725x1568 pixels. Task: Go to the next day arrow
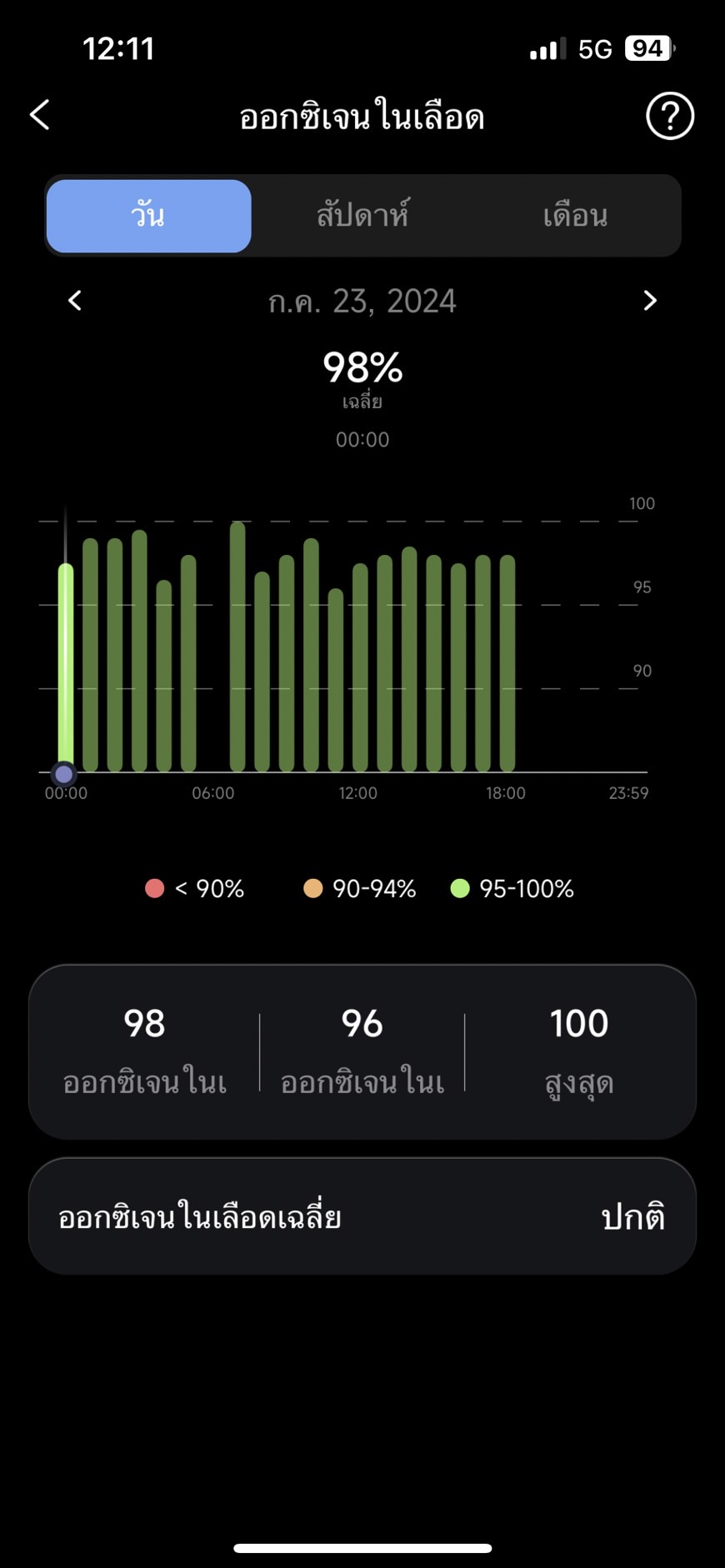[x=650, y=301]
